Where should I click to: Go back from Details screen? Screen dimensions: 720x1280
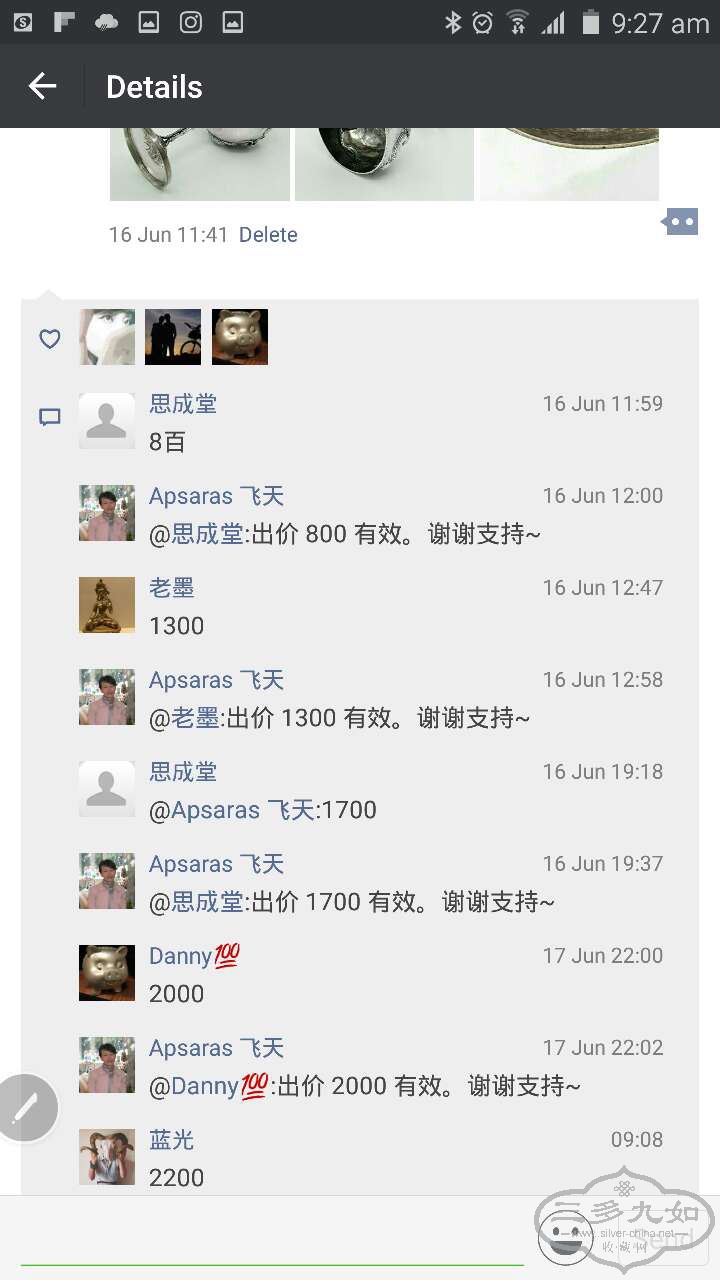42,87
